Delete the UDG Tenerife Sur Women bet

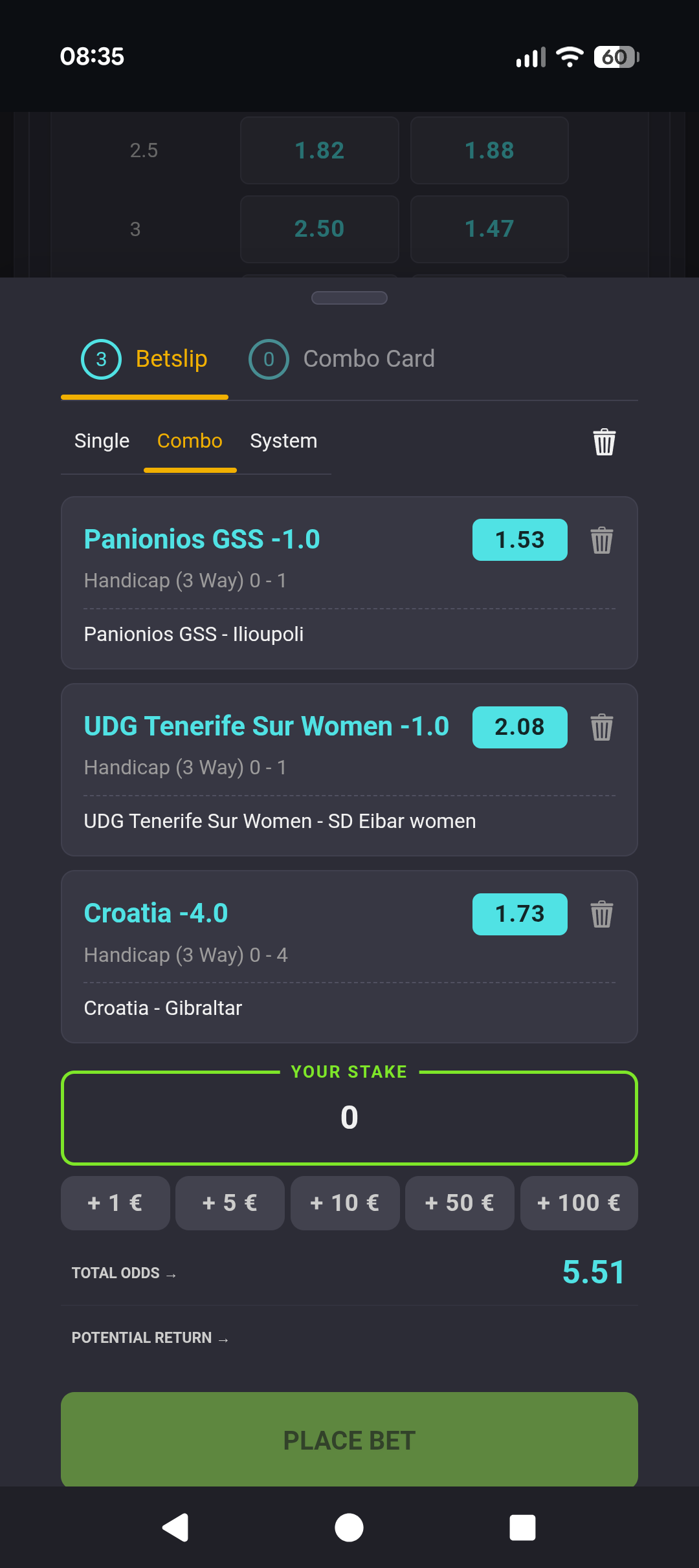(x=601, y=727)
